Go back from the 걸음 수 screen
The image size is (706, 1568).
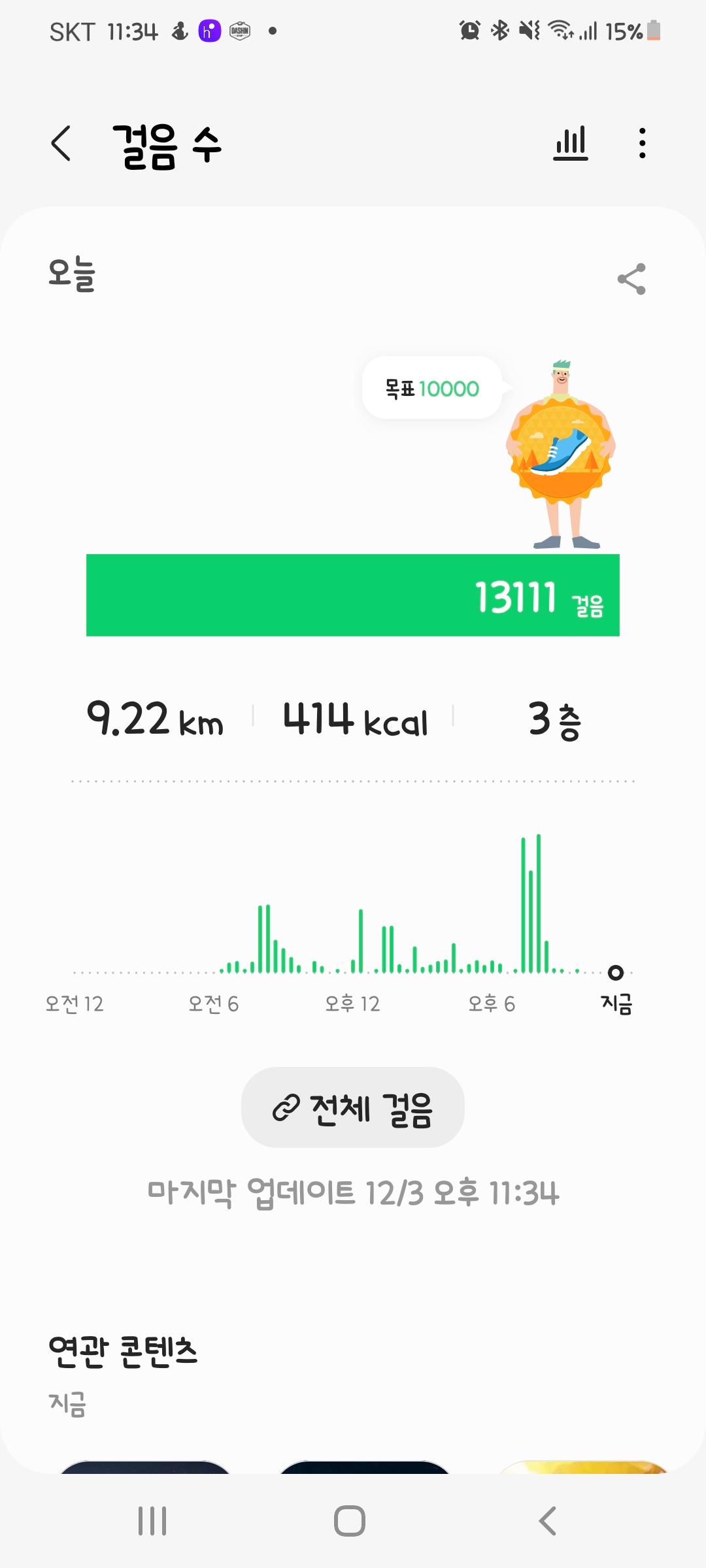pyautogui.click(x=61, y=143)
